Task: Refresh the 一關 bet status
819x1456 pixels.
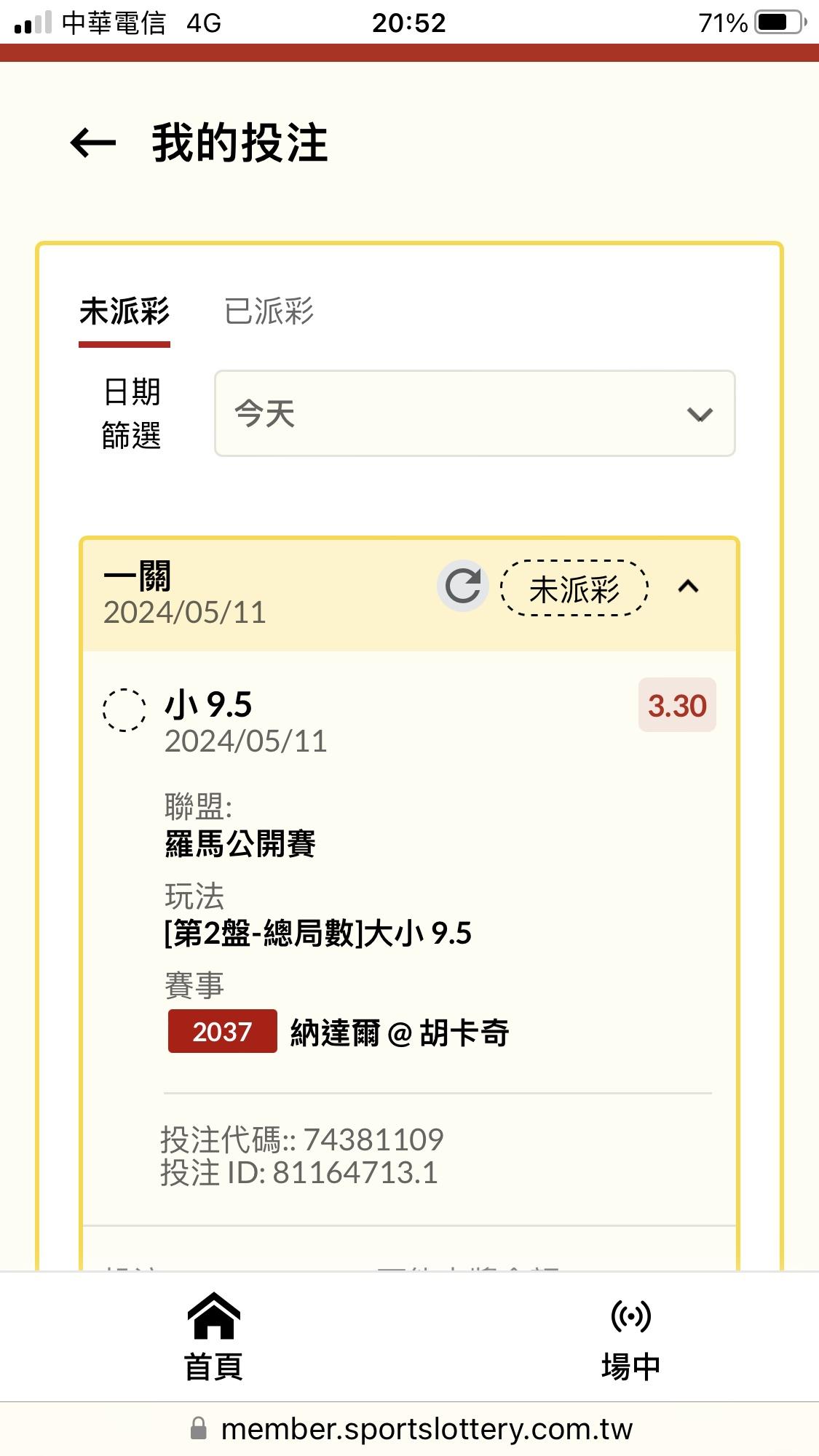Action: (462, 586)
